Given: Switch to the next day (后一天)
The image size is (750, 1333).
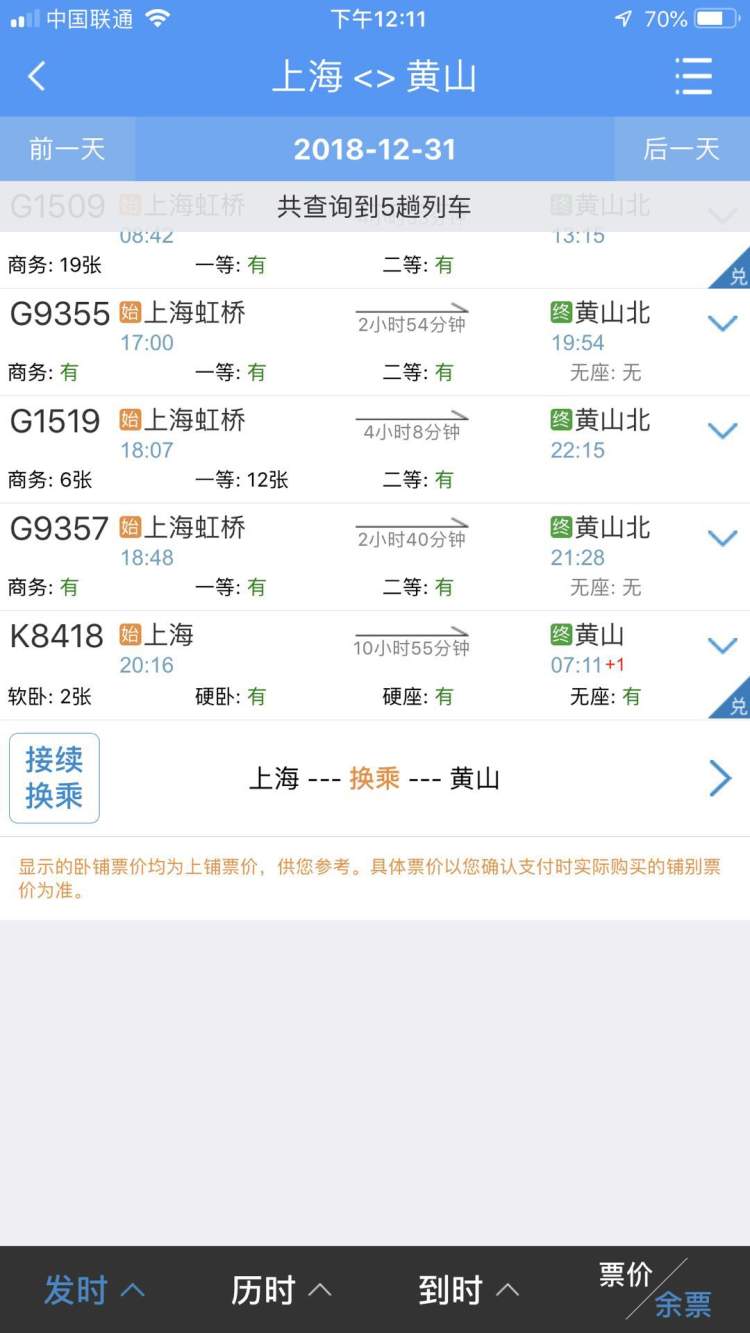Looking at the screenshot, I should tap(682, 149).
